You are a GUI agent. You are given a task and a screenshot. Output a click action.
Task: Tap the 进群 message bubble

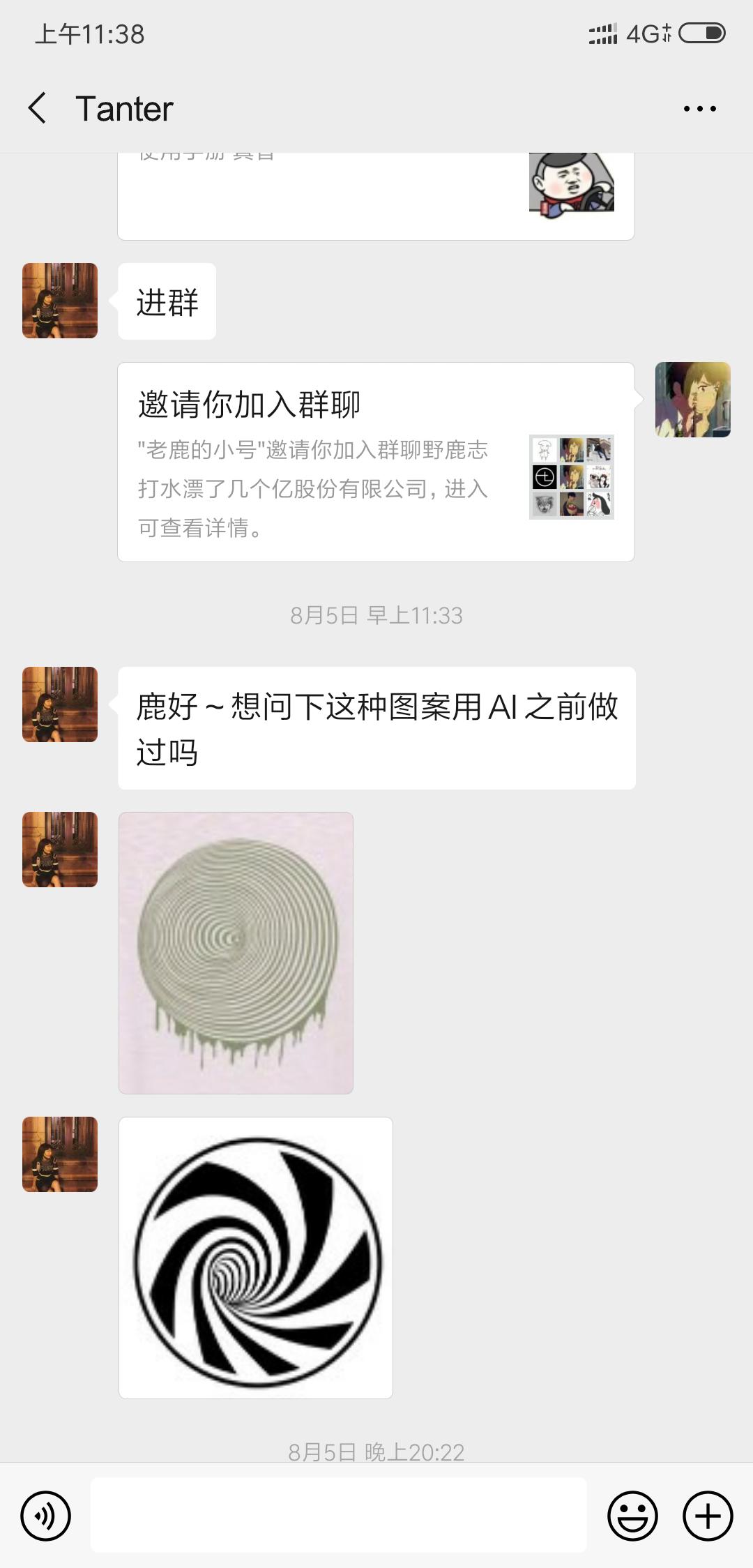click(166, 300)
